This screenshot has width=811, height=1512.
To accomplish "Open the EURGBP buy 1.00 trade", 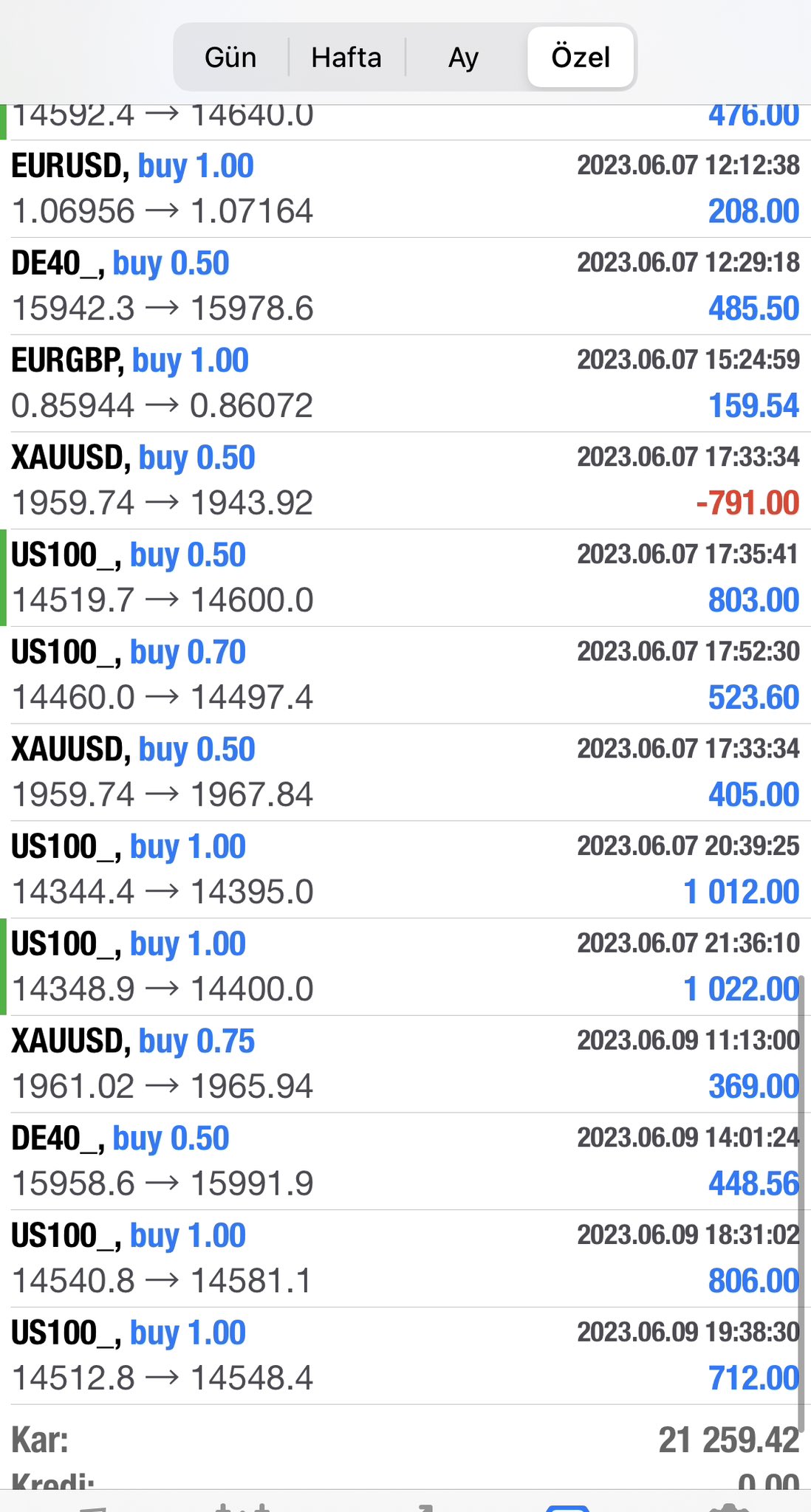I will click(405, 384).
